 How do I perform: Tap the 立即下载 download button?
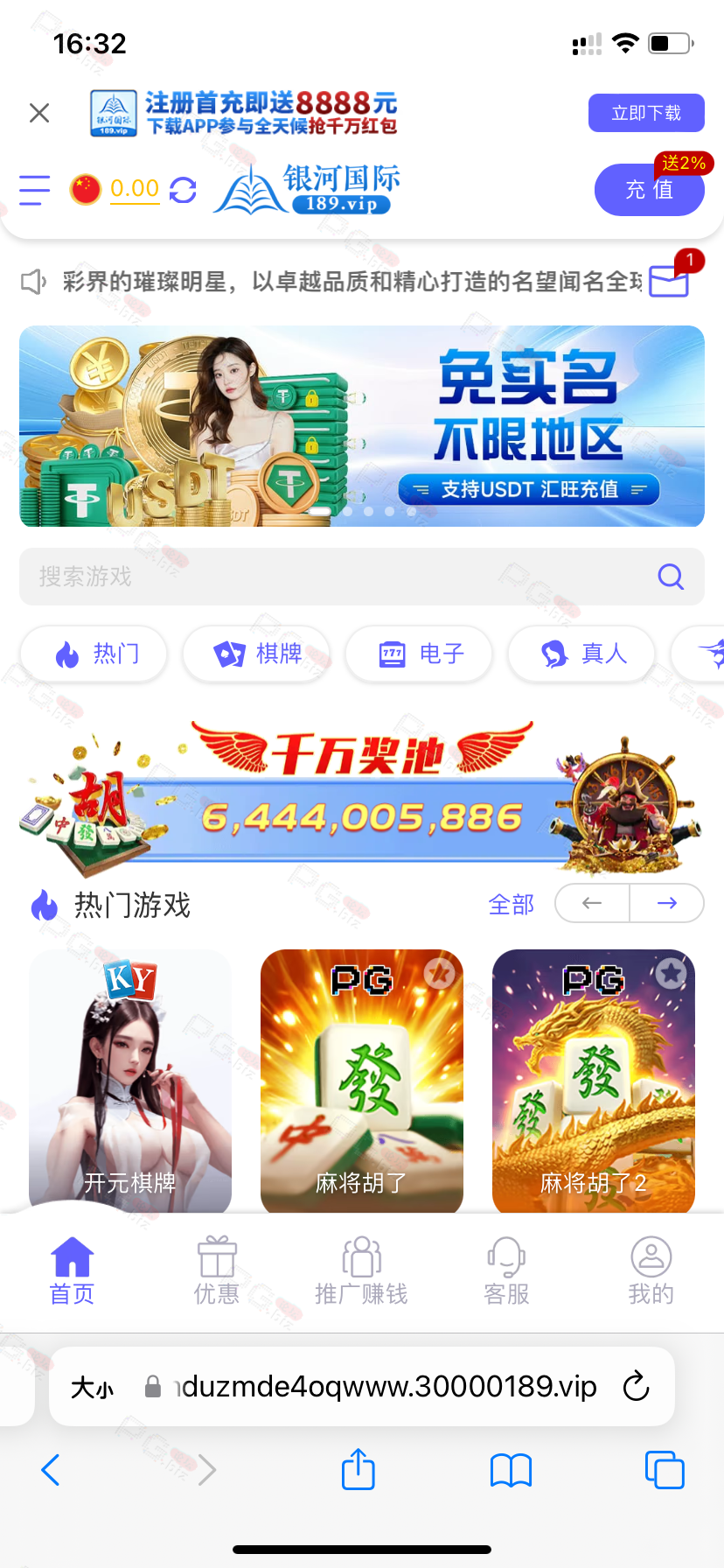[646, 113]
